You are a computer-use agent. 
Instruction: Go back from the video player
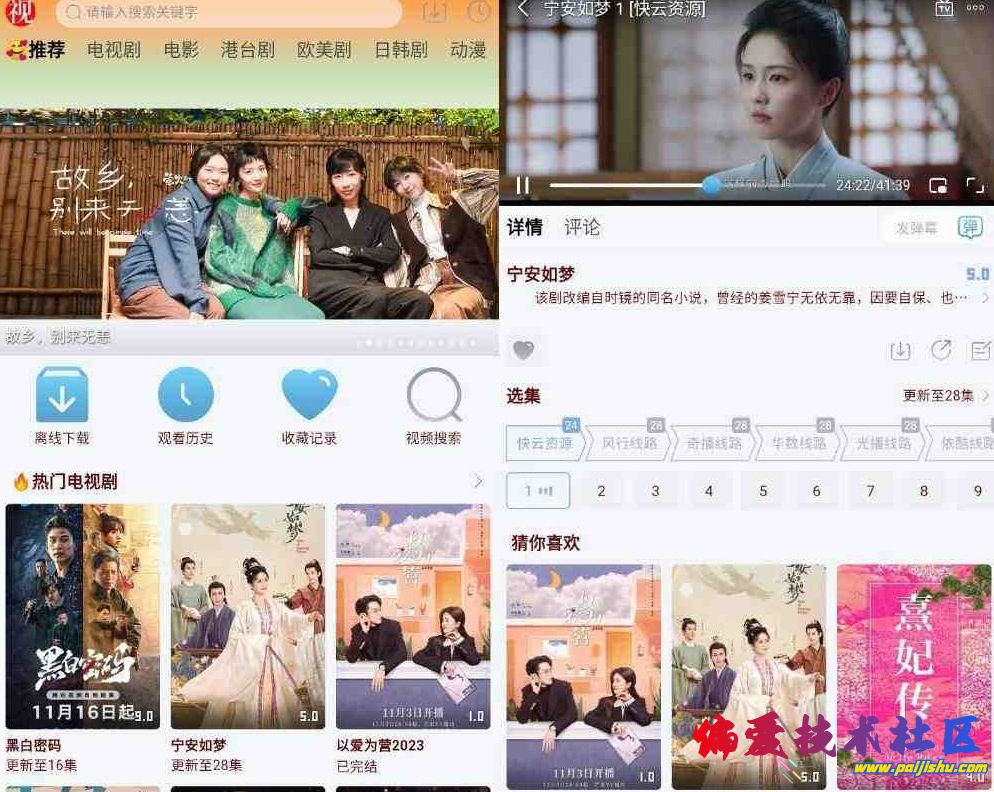coord(523,9)
